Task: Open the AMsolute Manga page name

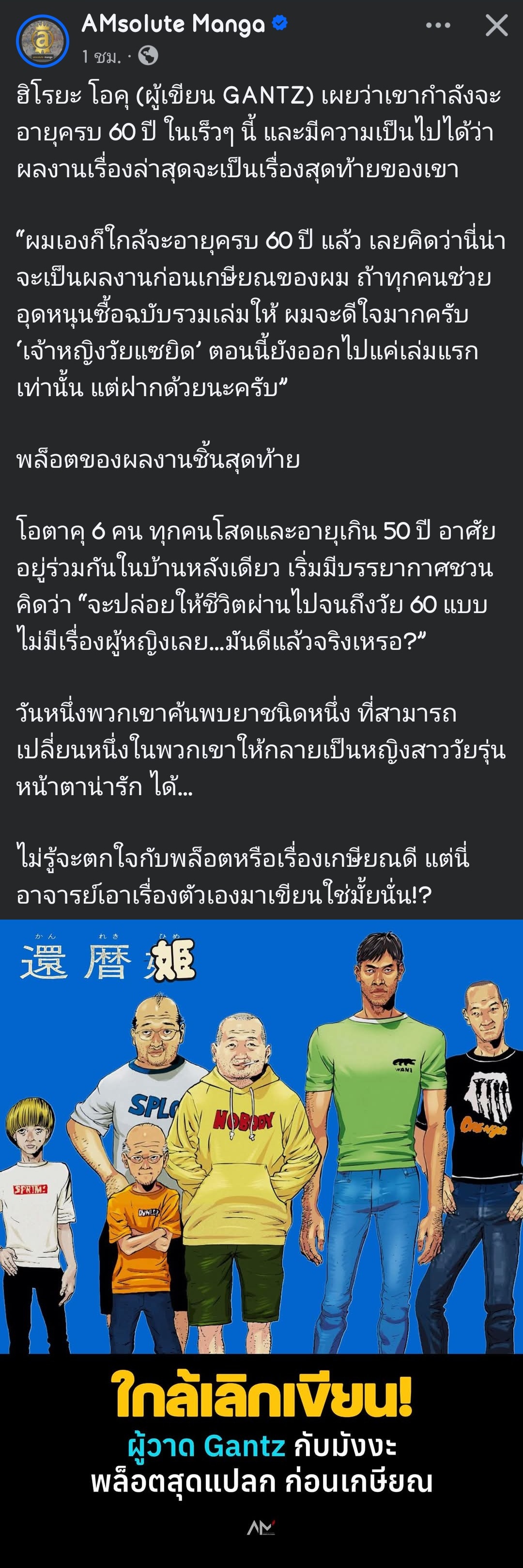Action: (x=173, y=24)
